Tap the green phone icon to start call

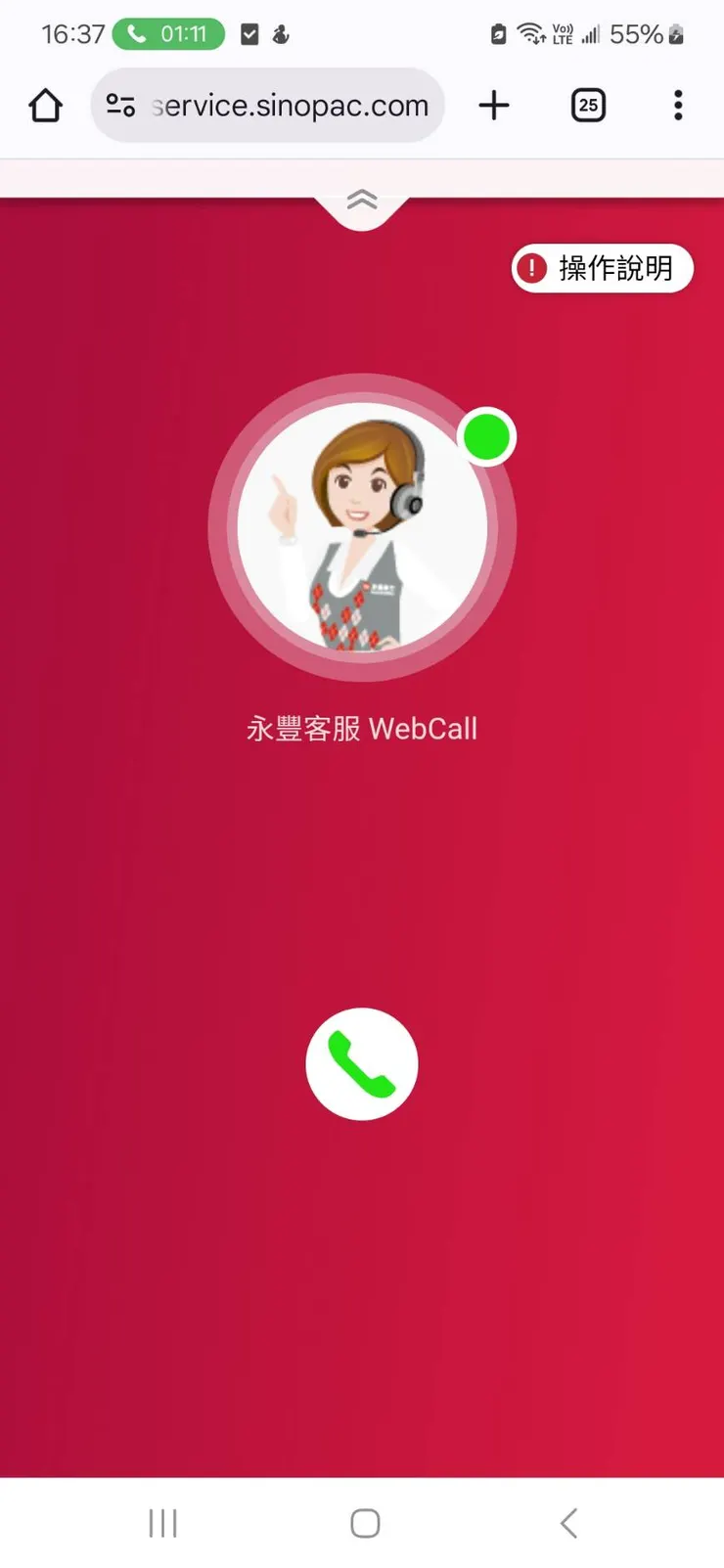coord(363,1063)
